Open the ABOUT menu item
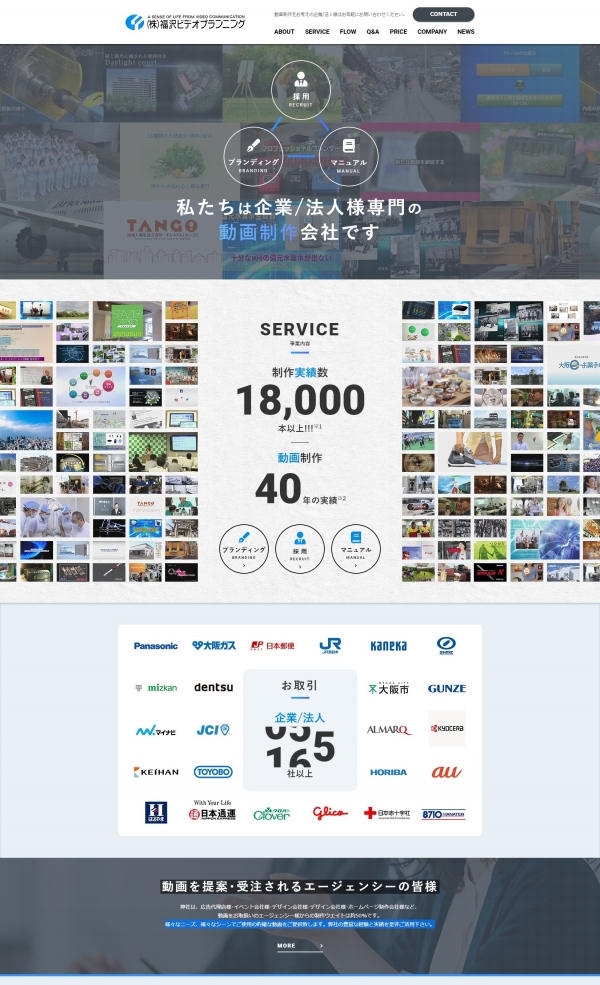The width and height of the screenshot is (600, 985). [284, 32]
